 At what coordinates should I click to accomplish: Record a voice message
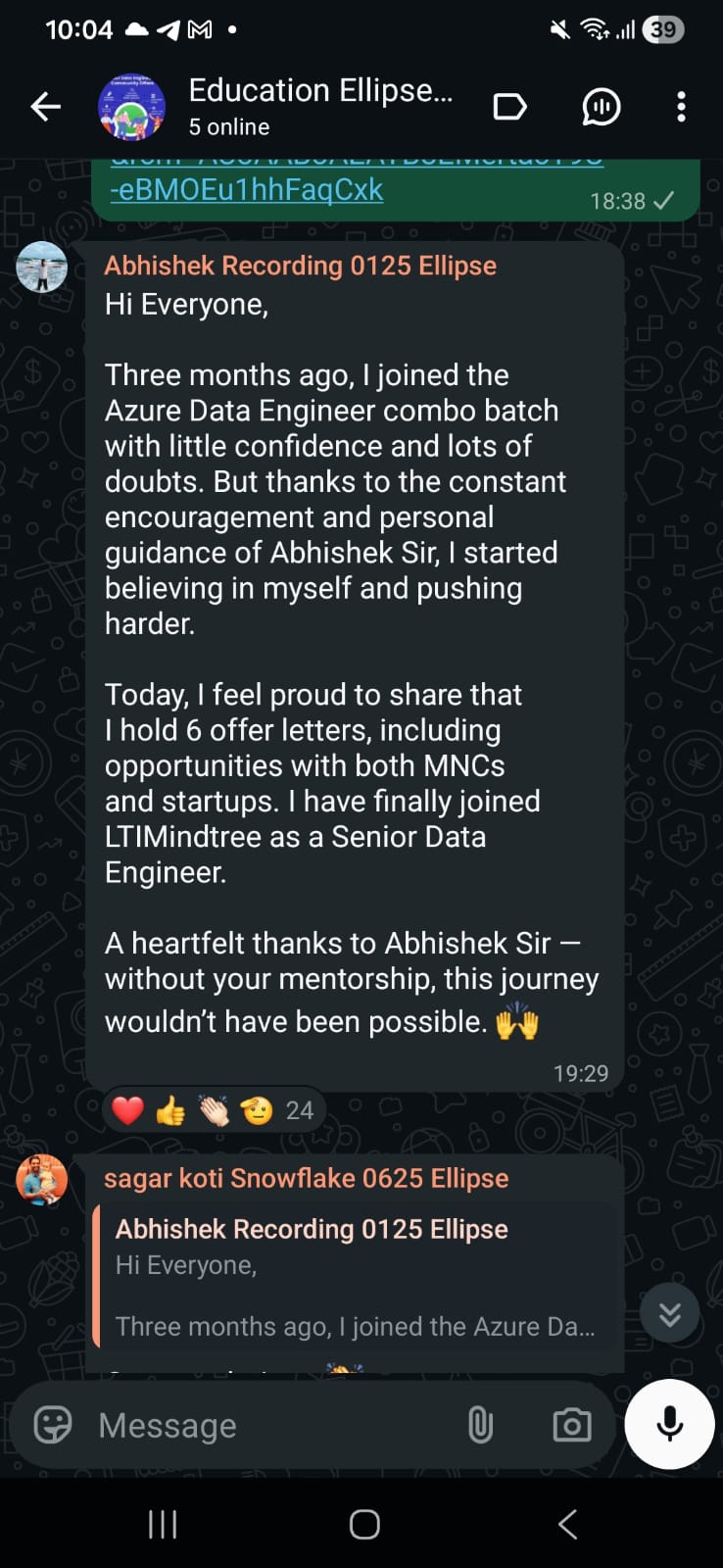670,1424
